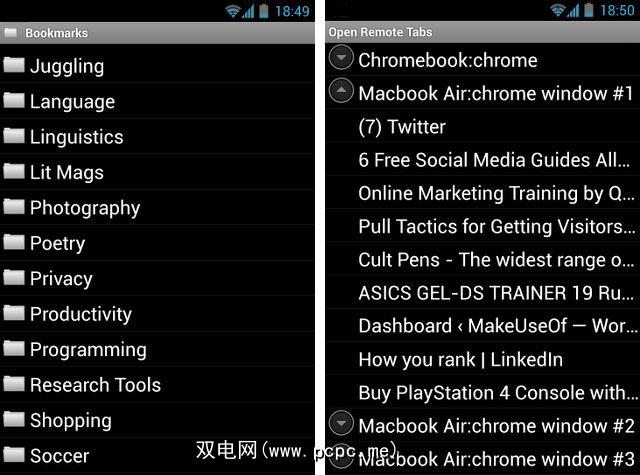Screen dimensions: 640x475
Task: Open the Linguistics folder
Action: tap(76, 137)
